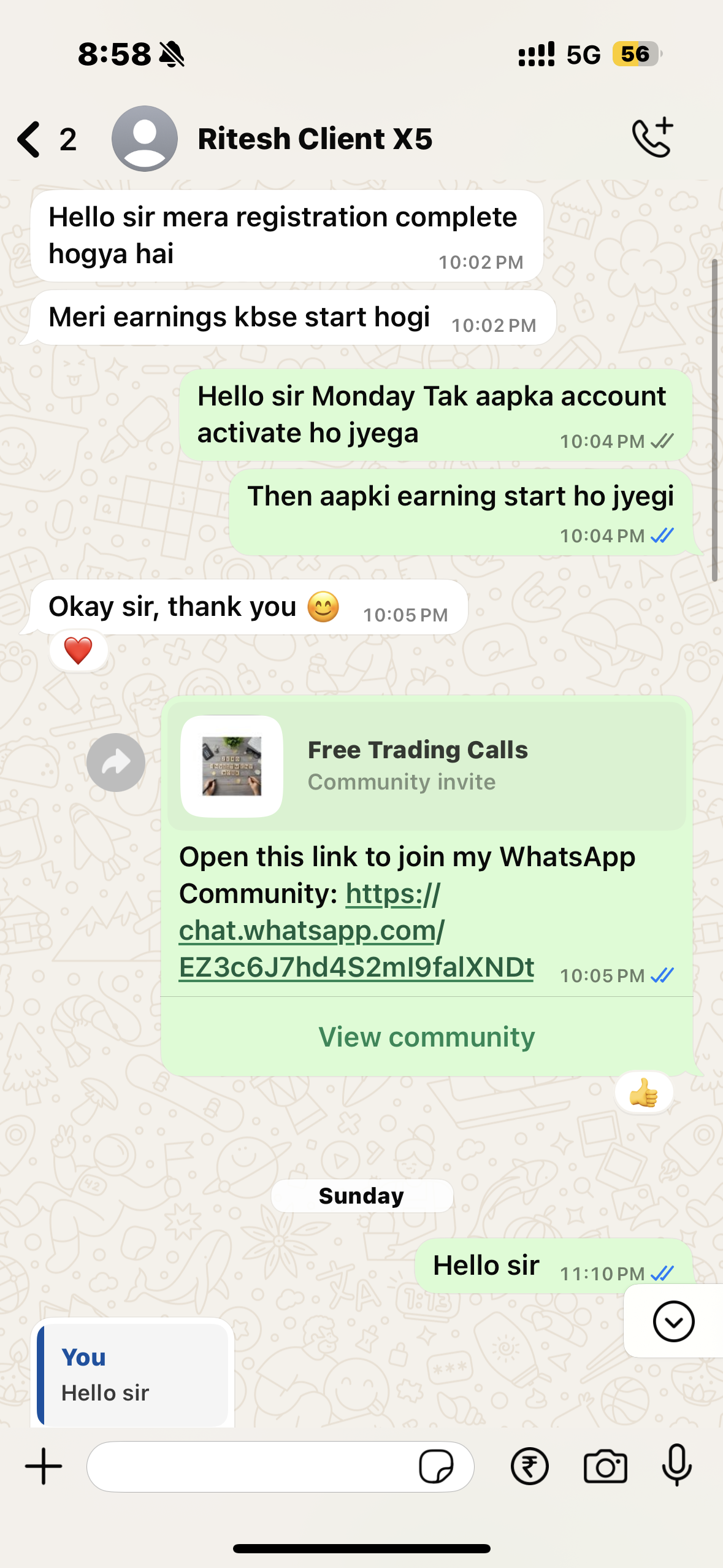Open rupee payment option
This screenshot has width=723, height=1568.
pos(529,1467)
